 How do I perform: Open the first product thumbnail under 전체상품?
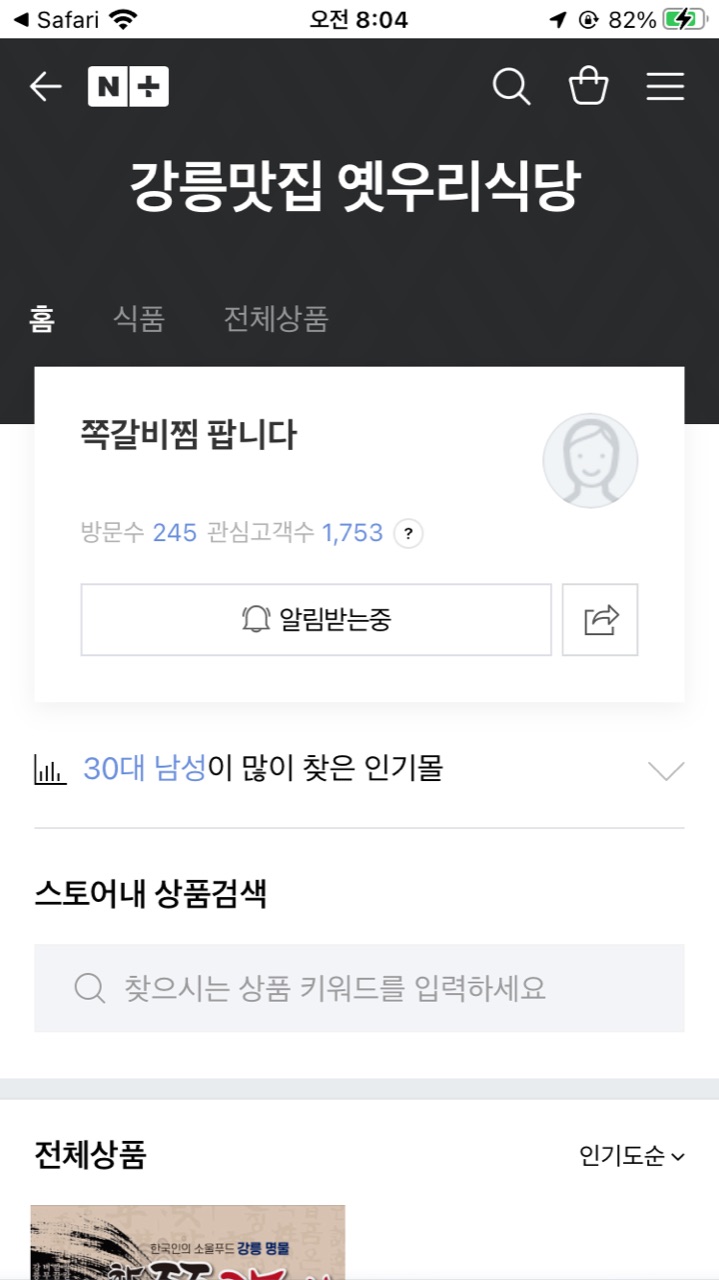pos(188,1242)
